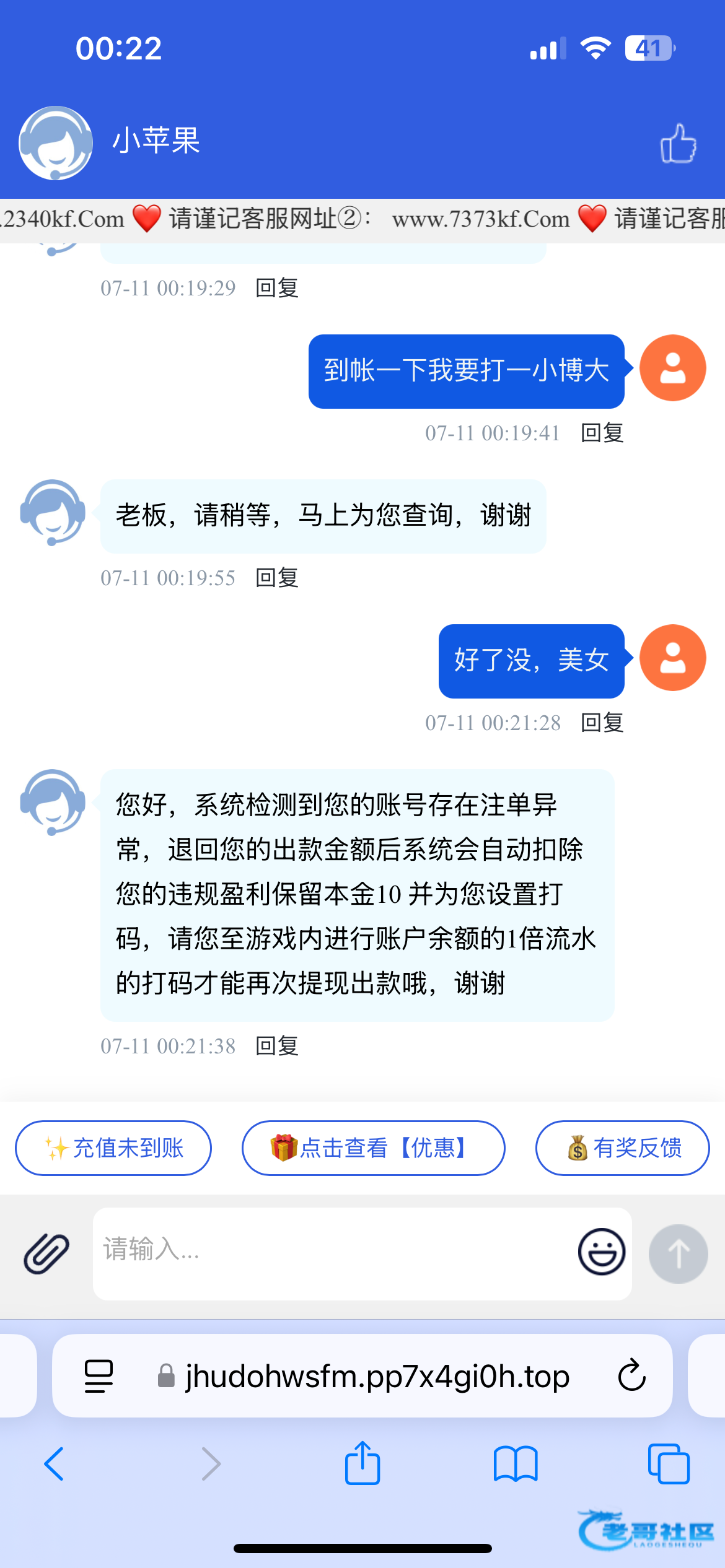725x1568 pixels.
Task: Tap the address bar URL
Action: click(x=377, y=1377)
